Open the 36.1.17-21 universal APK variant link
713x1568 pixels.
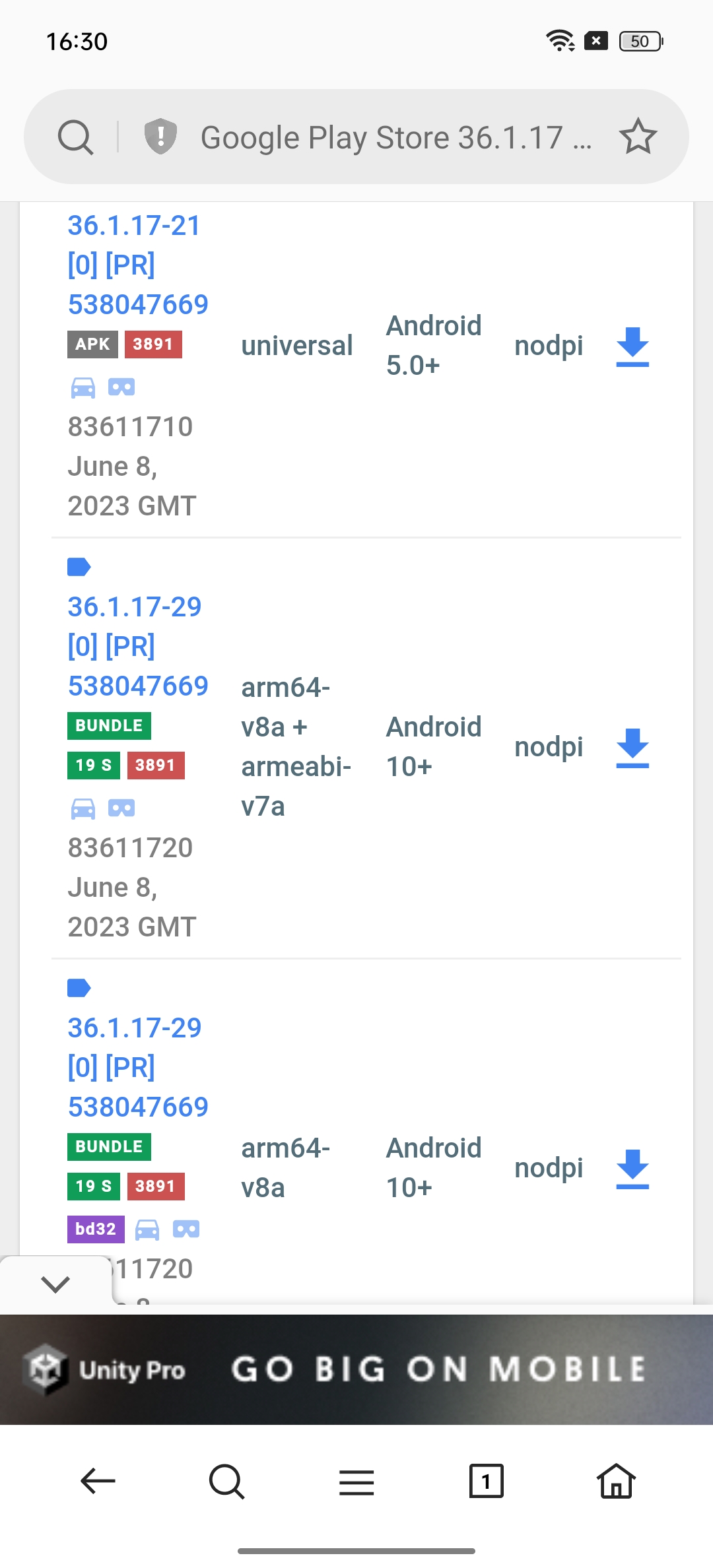138,265
